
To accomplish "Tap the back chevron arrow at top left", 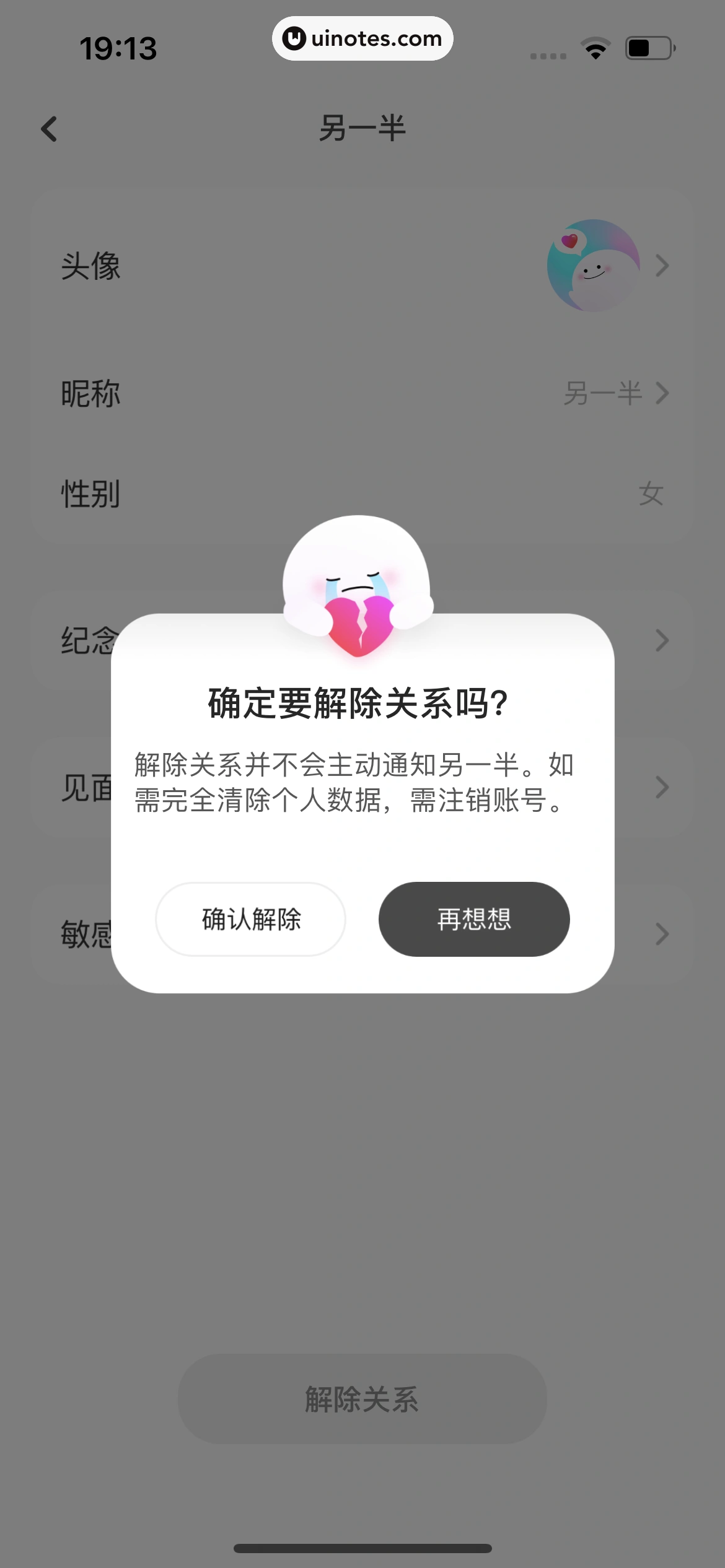I will click(x=50, y=129).
